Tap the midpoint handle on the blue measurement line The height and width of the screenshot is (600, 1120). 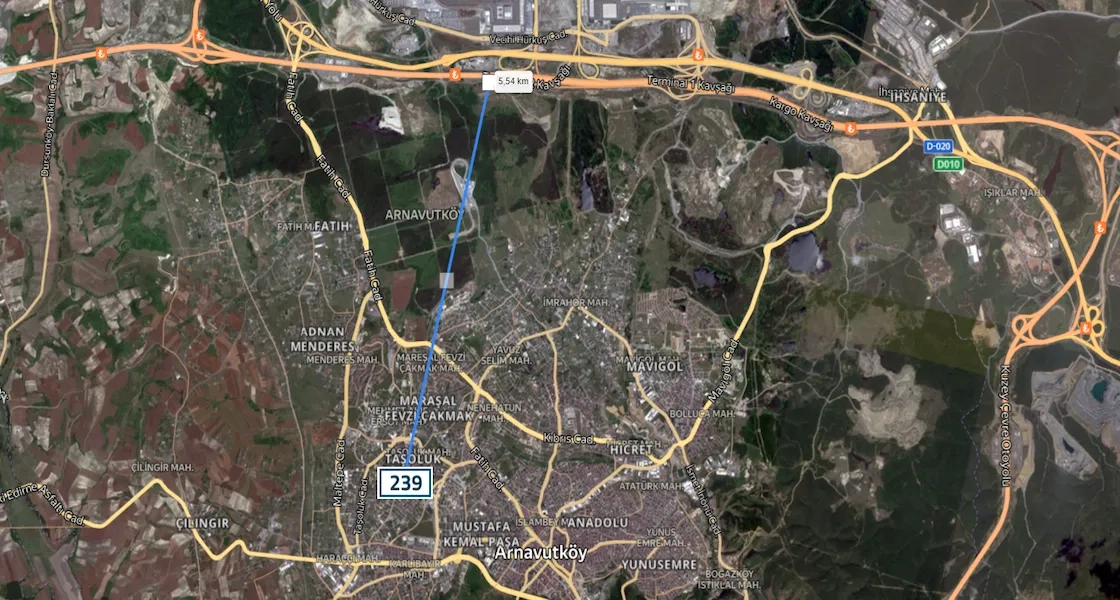tap(447, 280)
